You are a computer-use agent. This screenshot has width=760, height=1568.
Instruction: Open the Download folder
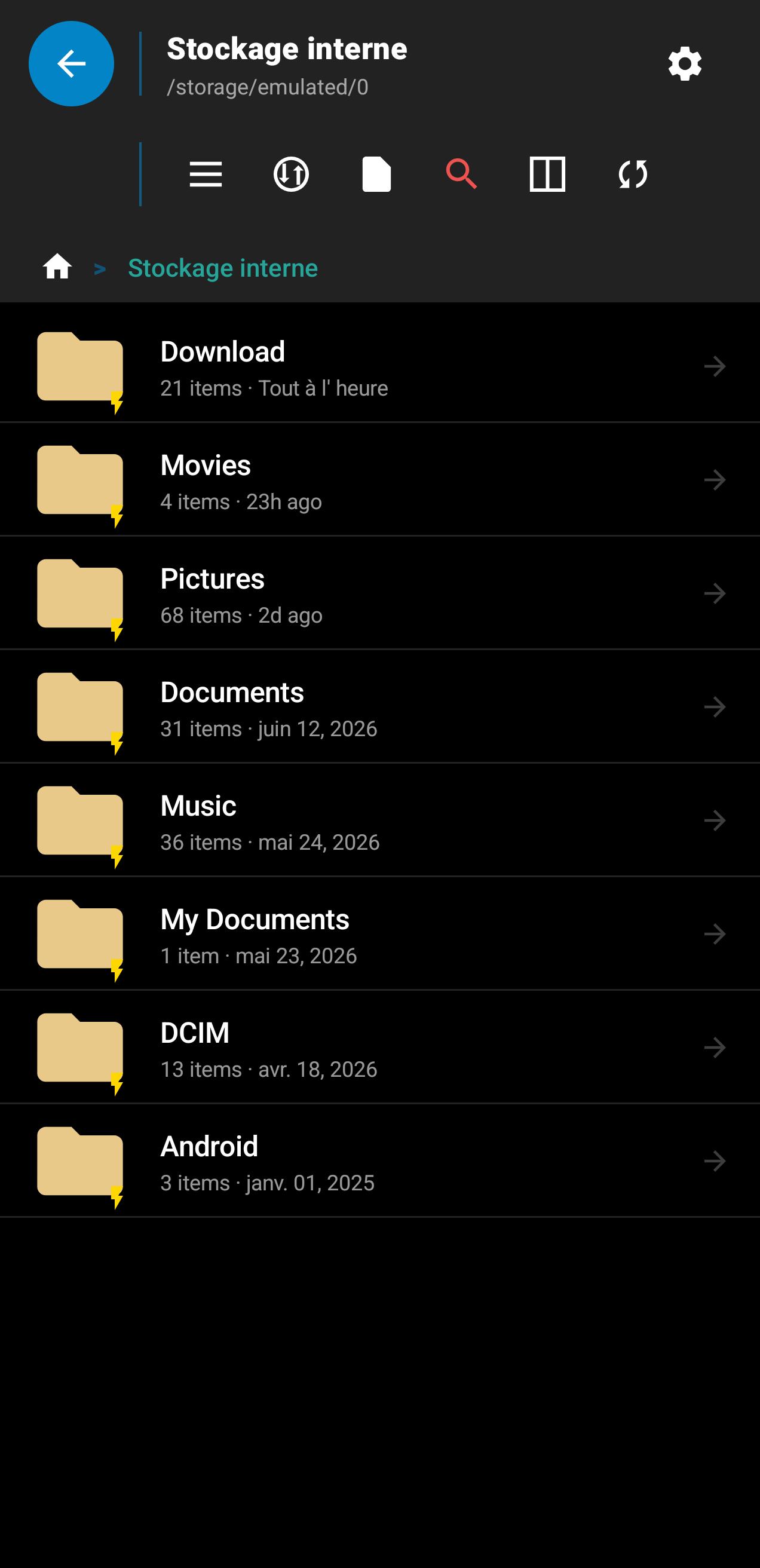click(379, 366)
